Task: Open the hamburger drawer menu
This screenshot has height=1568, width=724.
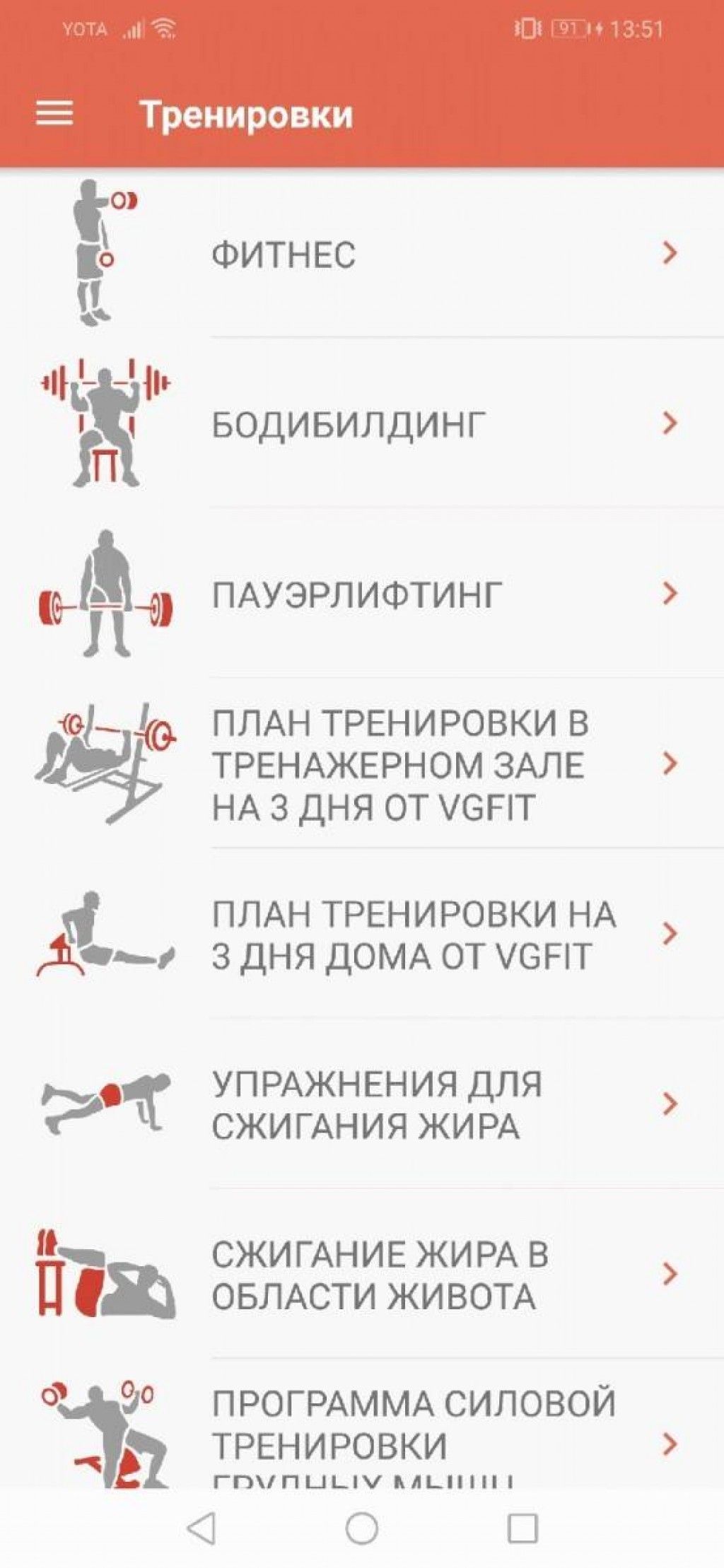Action: (54, 113)
